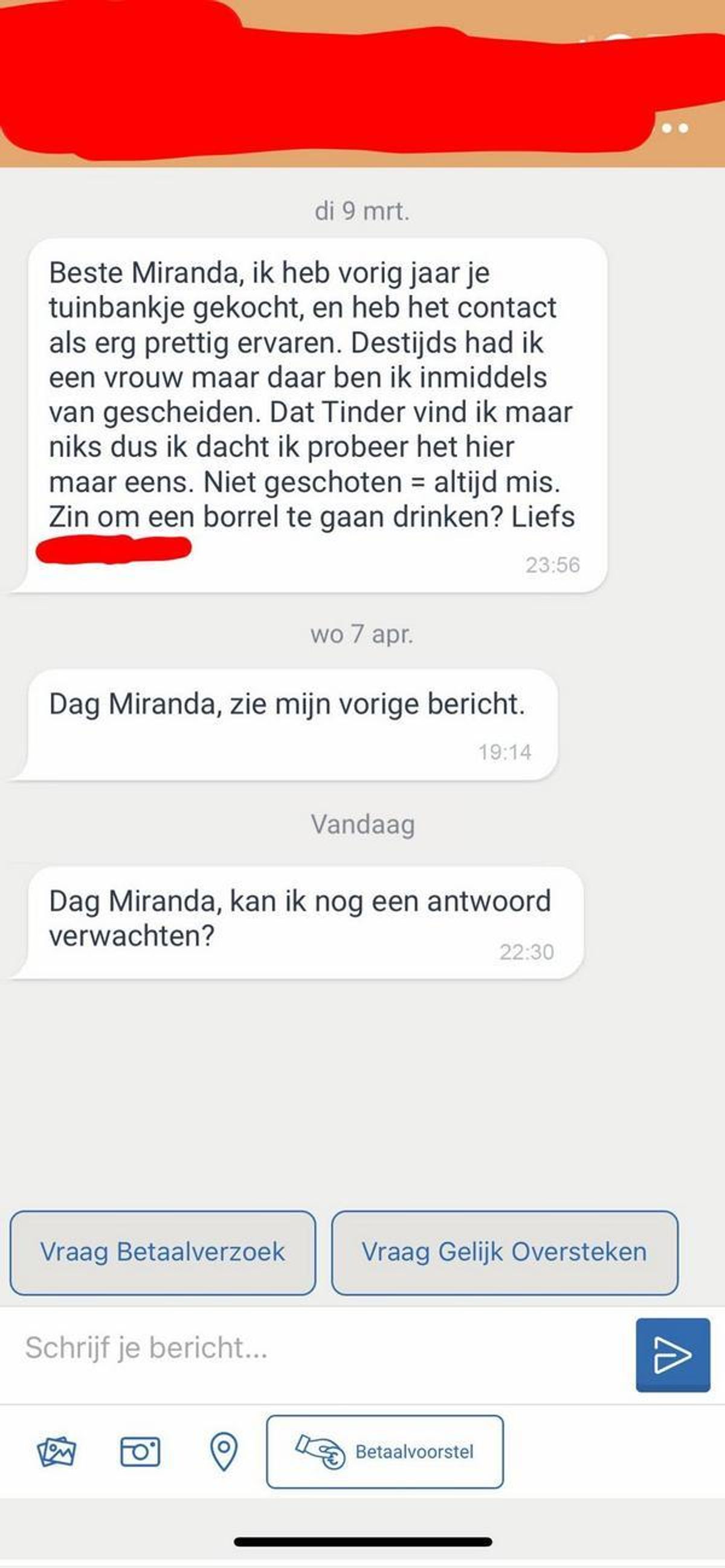This screenshot has height=1568, width=725.
Task: Open the camera to take photo
Action: [140, 1452]
